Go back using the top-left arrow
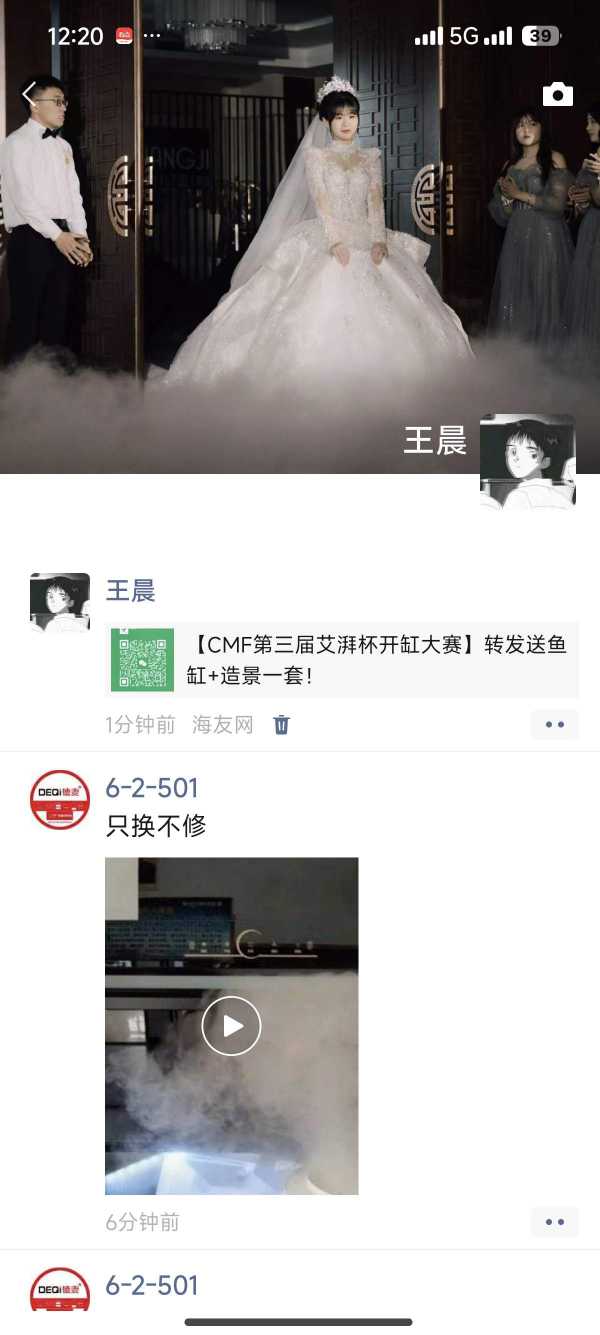This screenshot has width=600, height=1335. pos(30,95)
